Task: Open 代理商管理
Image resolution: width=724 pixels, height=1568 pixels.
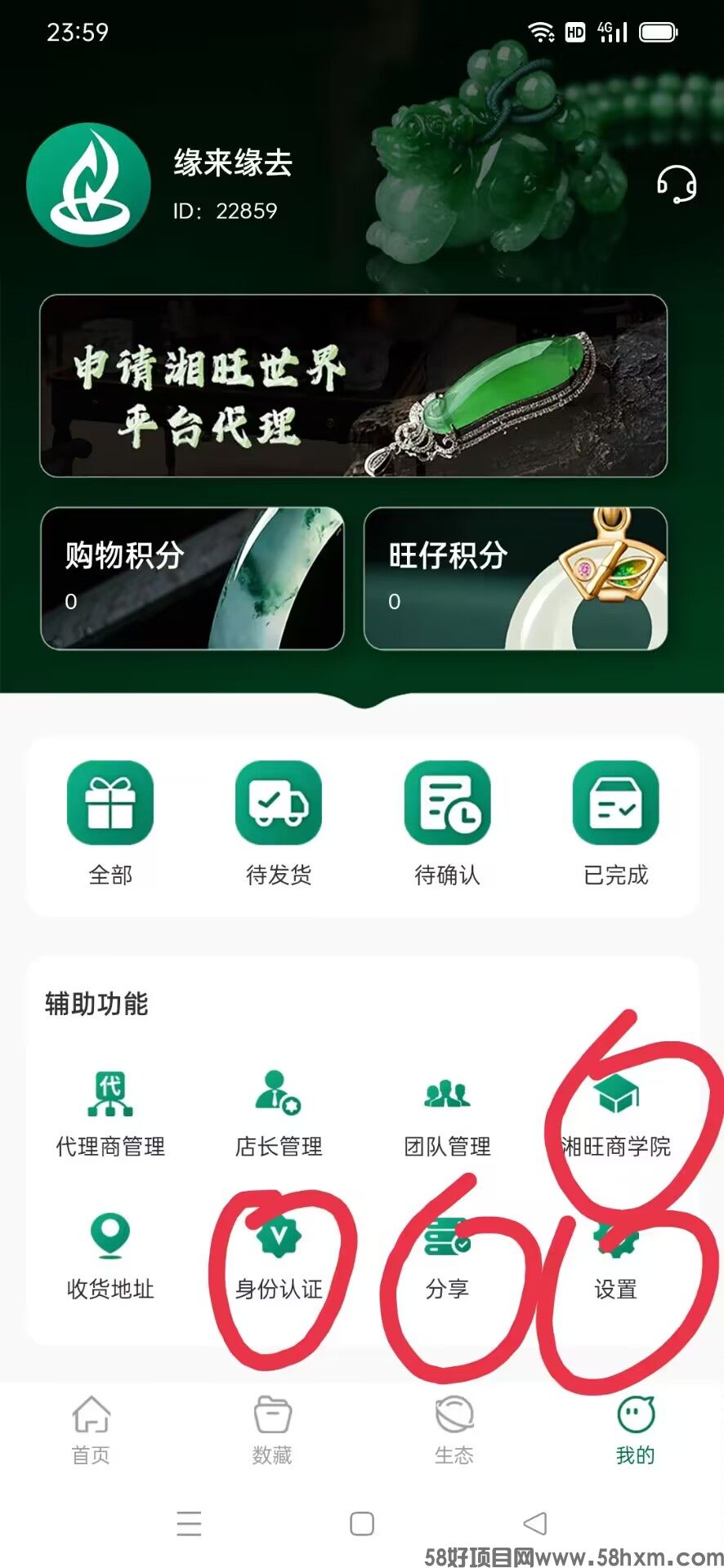Action: [x=110, y=1112]
